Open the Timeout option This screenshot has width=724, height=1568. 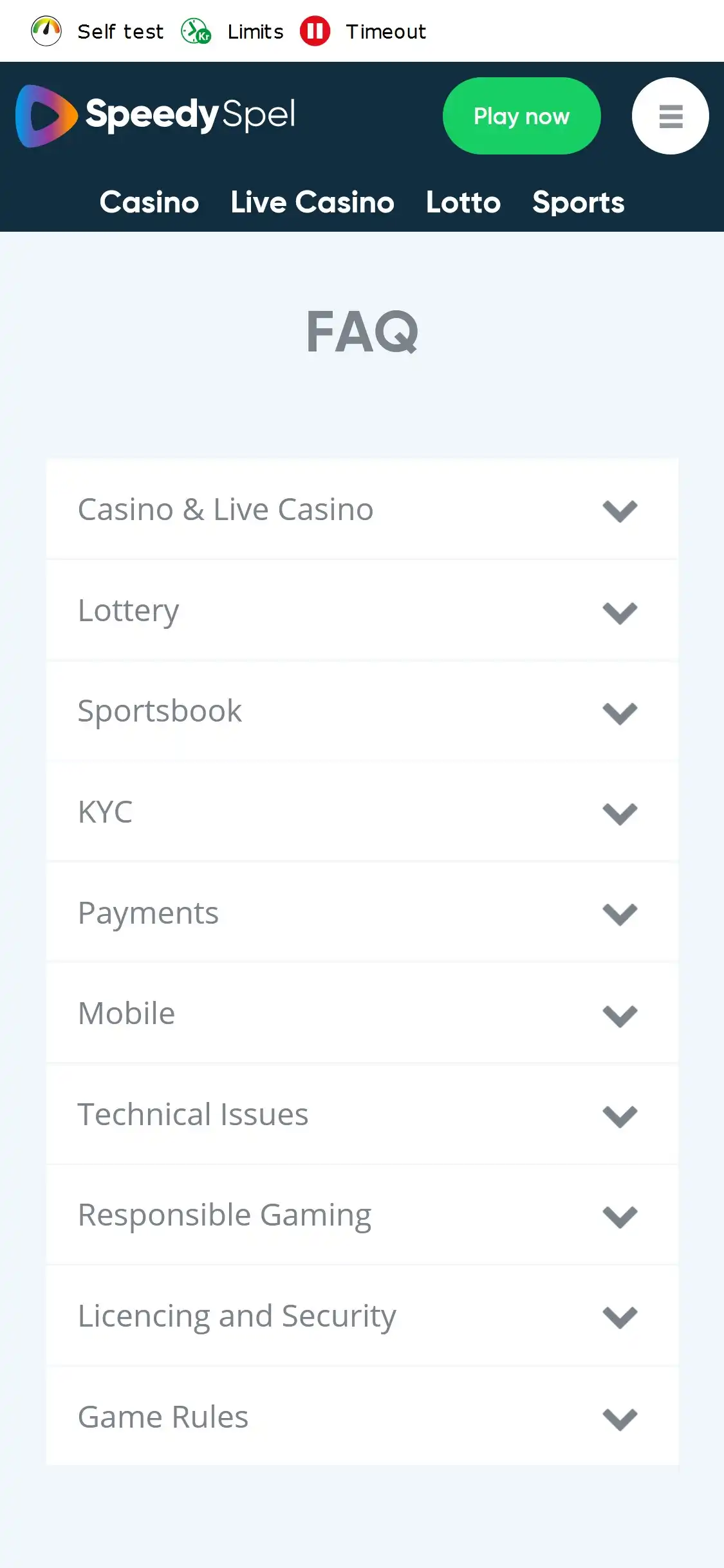(x=364, y=31)
